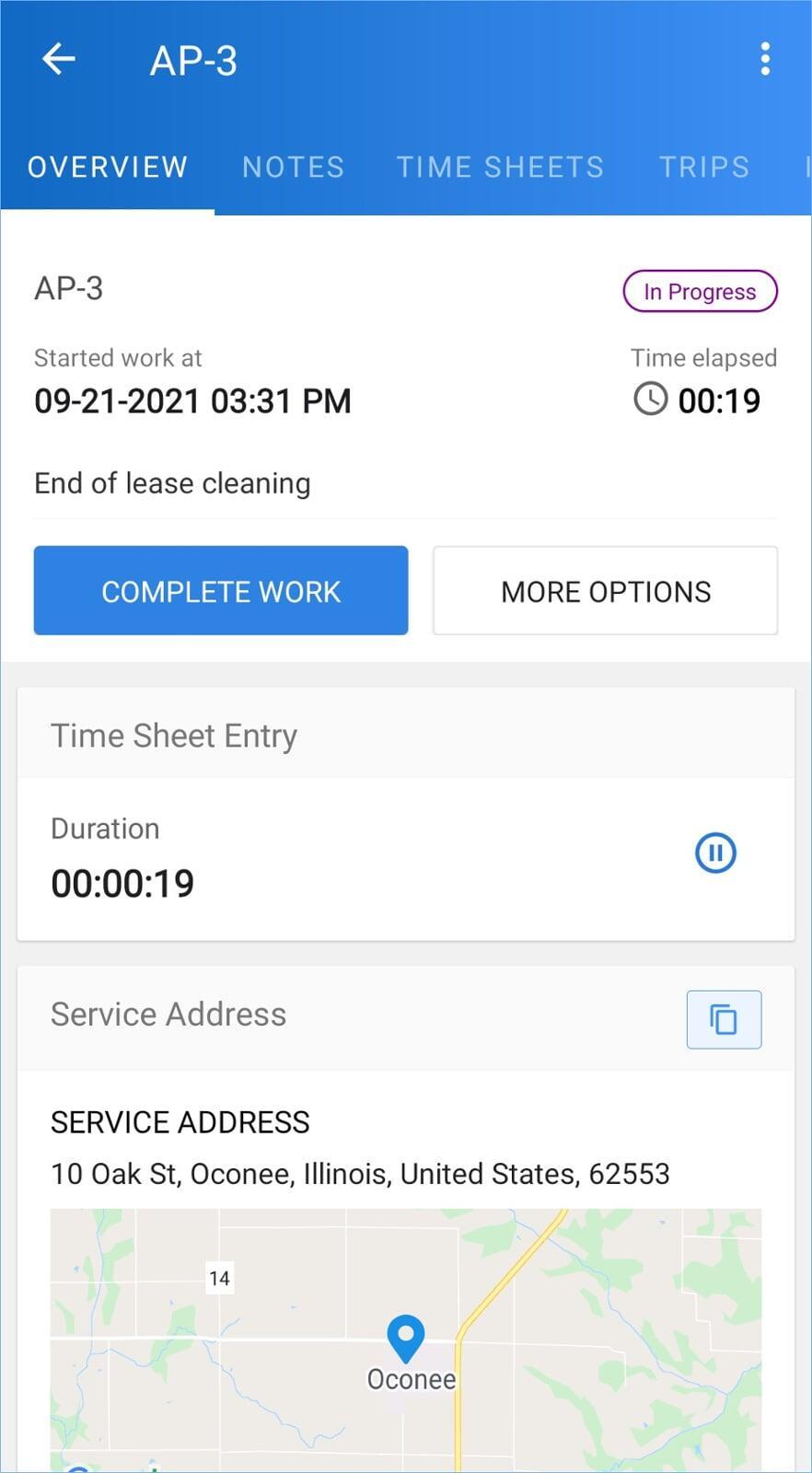Screen dimensions: 812x1473
Task: Open the Trips tab
Action: 704,167
